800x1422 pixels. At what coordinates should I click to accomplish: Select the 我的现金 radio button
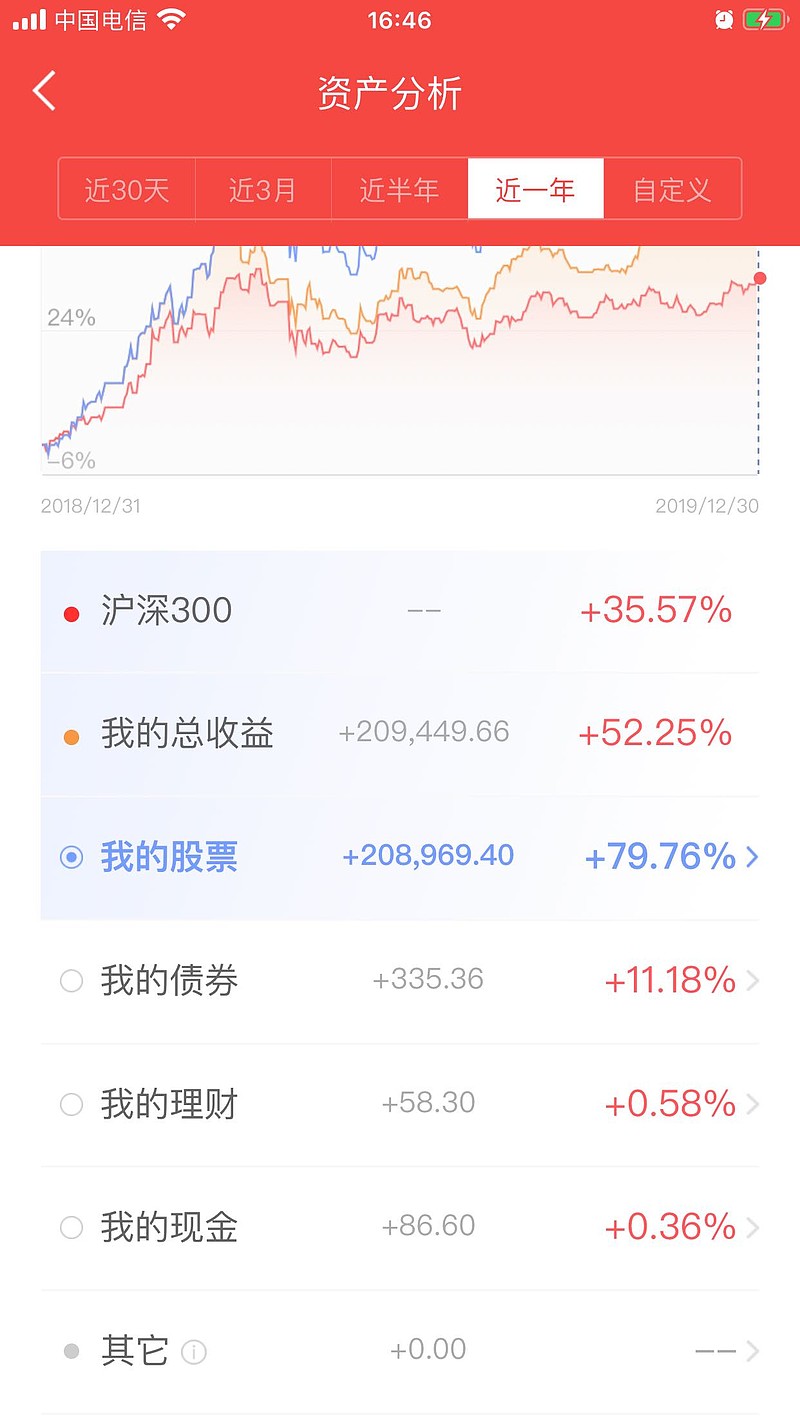[x=71, y=1227]
